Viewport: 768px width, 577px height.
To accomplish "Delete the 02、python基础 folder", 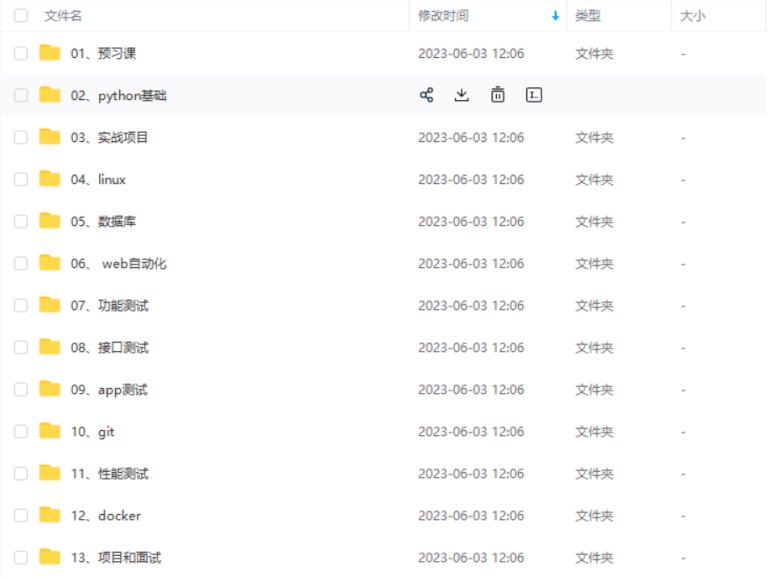I will (x=497, y=95).
